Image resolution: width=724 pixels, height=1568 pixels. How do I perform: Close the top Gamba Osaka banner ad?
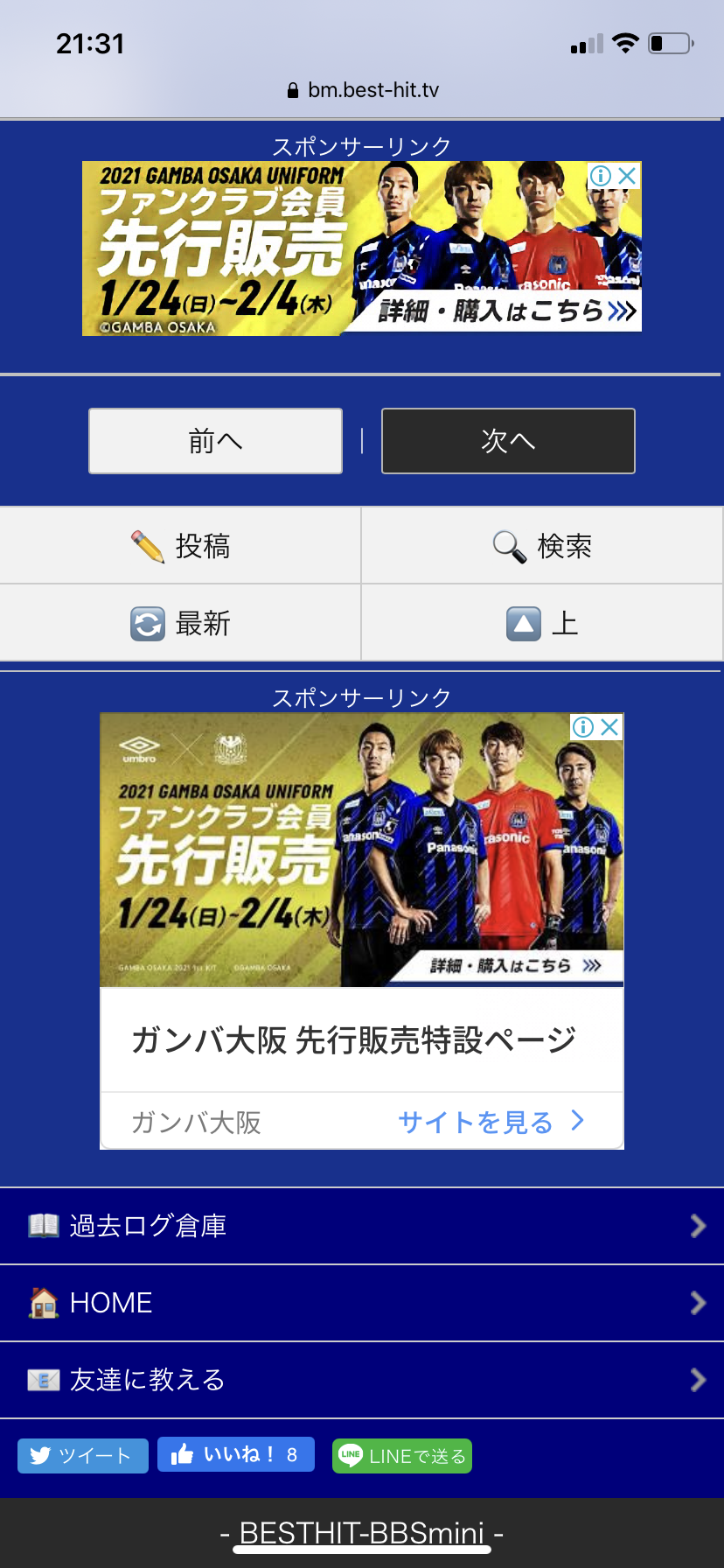pyautogui.click(x=627, y=176)
